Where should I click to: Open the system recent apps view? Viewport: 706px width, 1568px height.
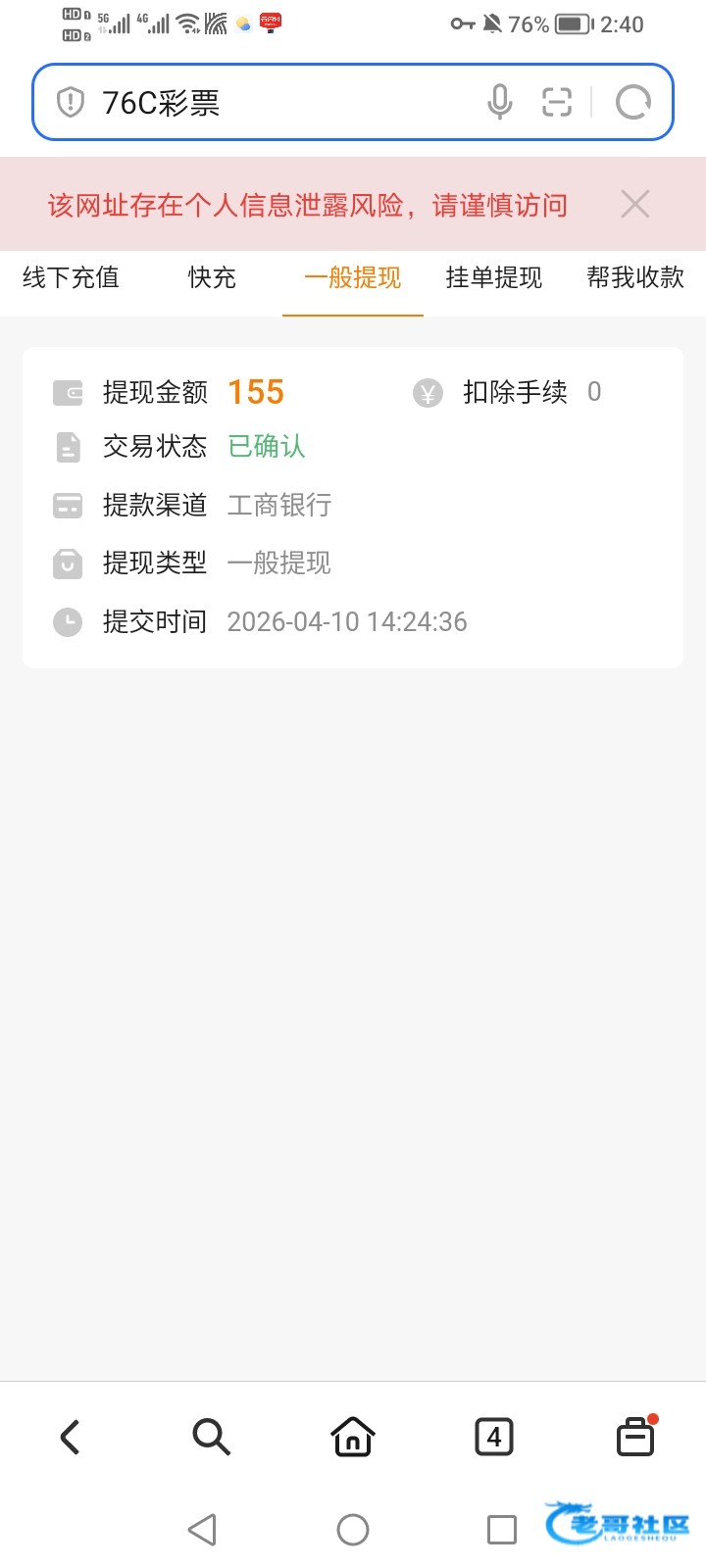pyautogui.click(x=502, y=1530)
